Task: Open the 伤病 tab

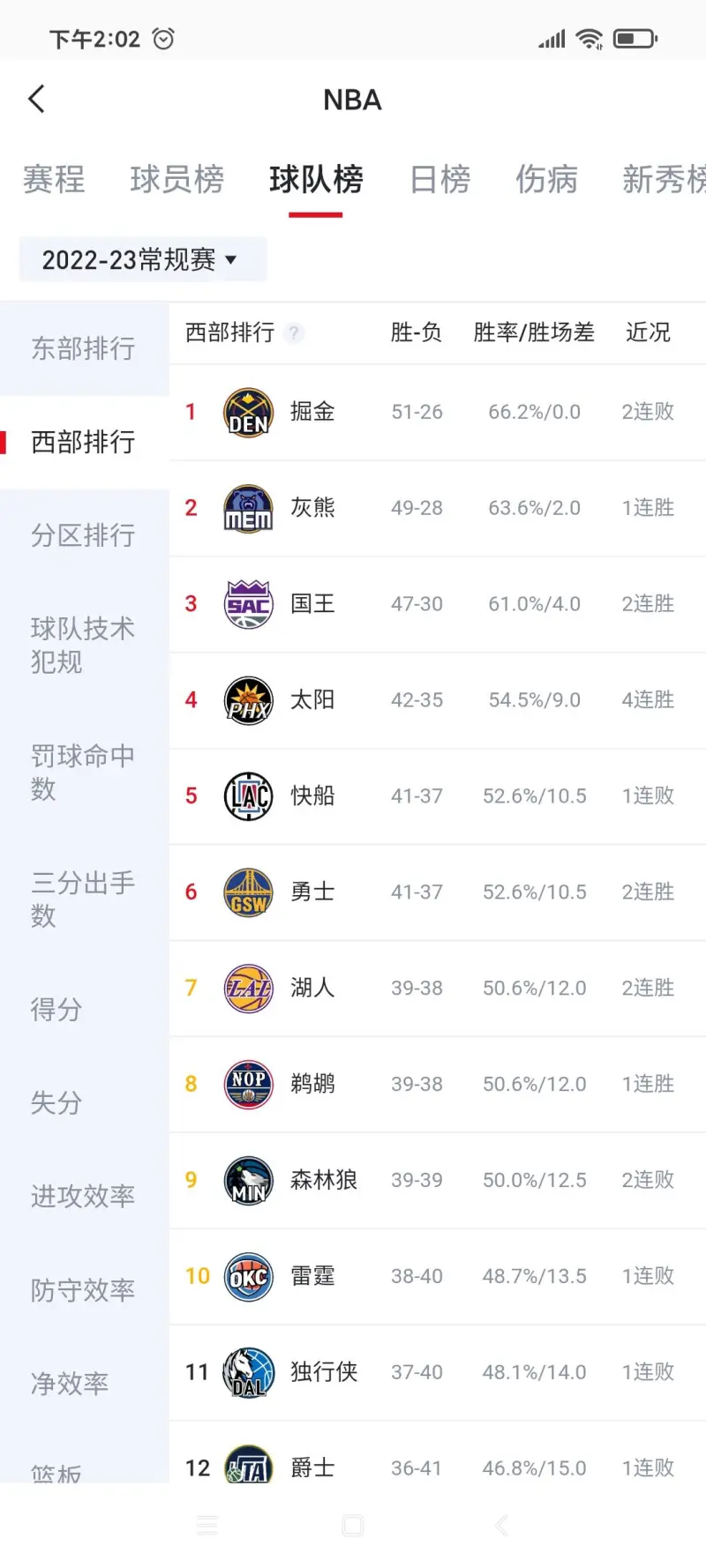Action: (x=546, y=180)
